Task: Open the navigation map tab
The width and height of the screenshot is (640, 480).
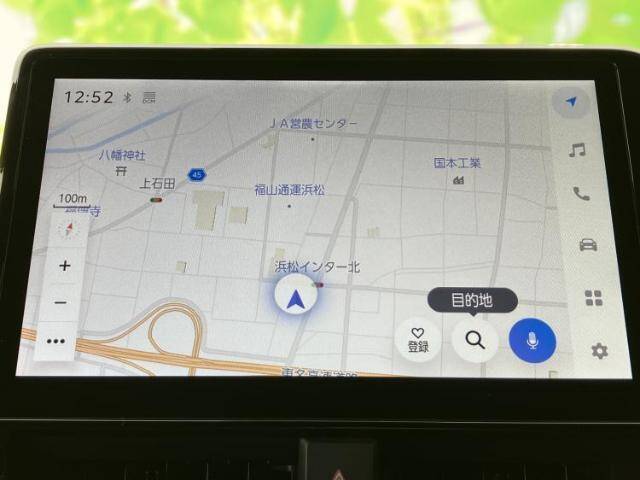Action: click(571, 102)
